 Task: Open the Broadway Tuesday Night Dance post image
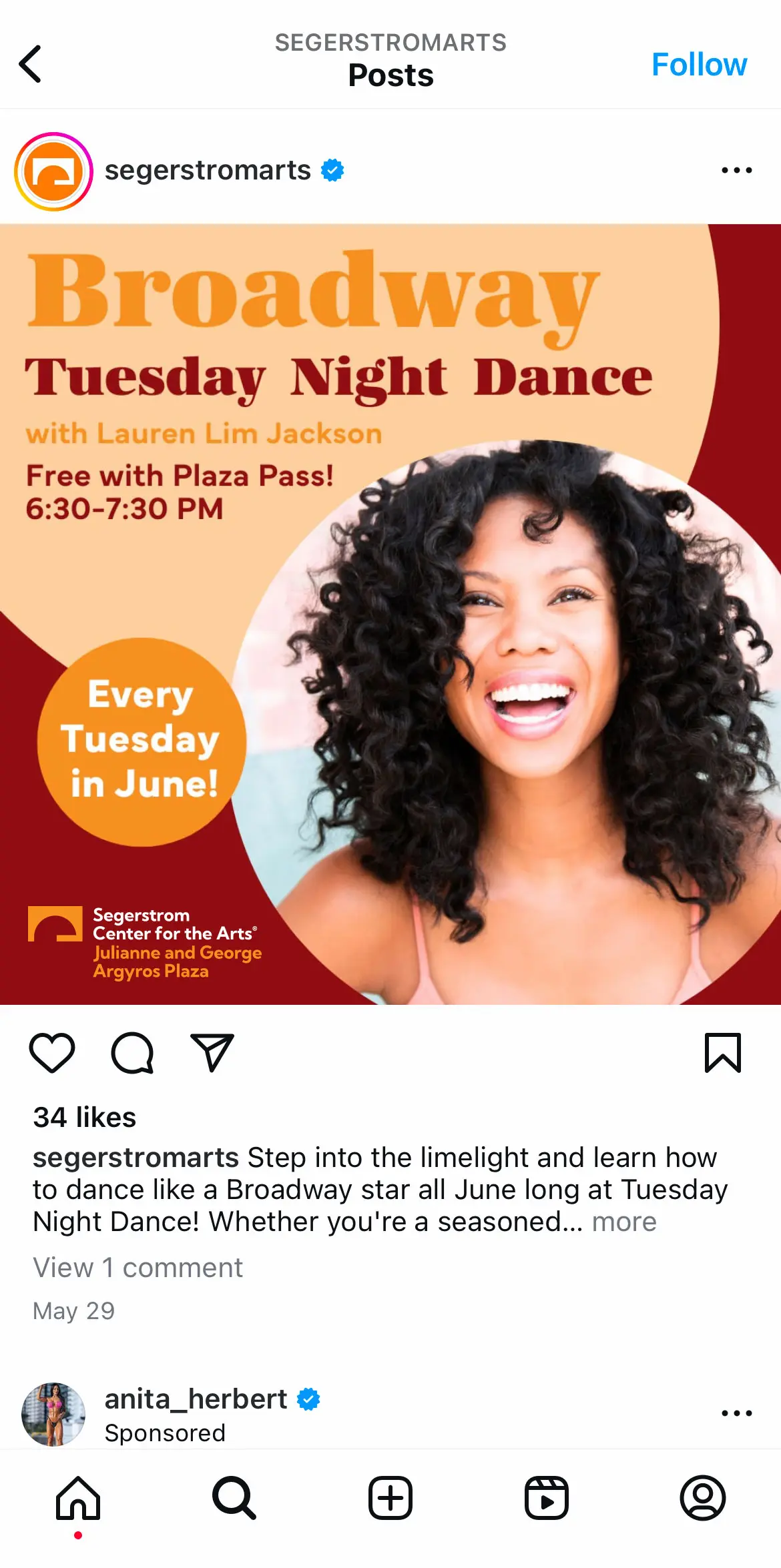390,614
